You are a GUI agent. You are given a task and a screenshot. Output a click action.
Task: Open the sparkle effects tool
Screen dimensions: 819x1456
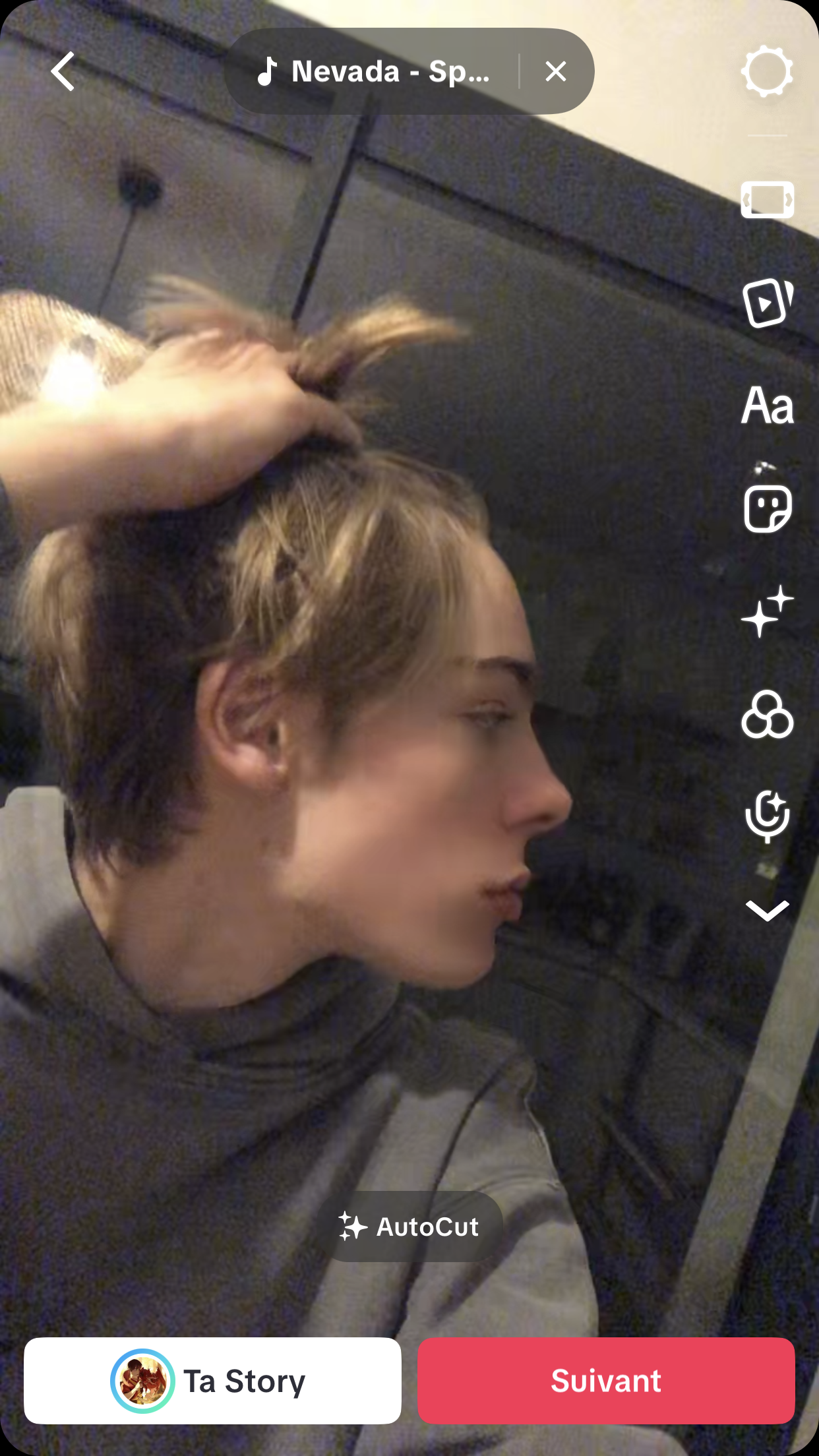coord(767,611)
